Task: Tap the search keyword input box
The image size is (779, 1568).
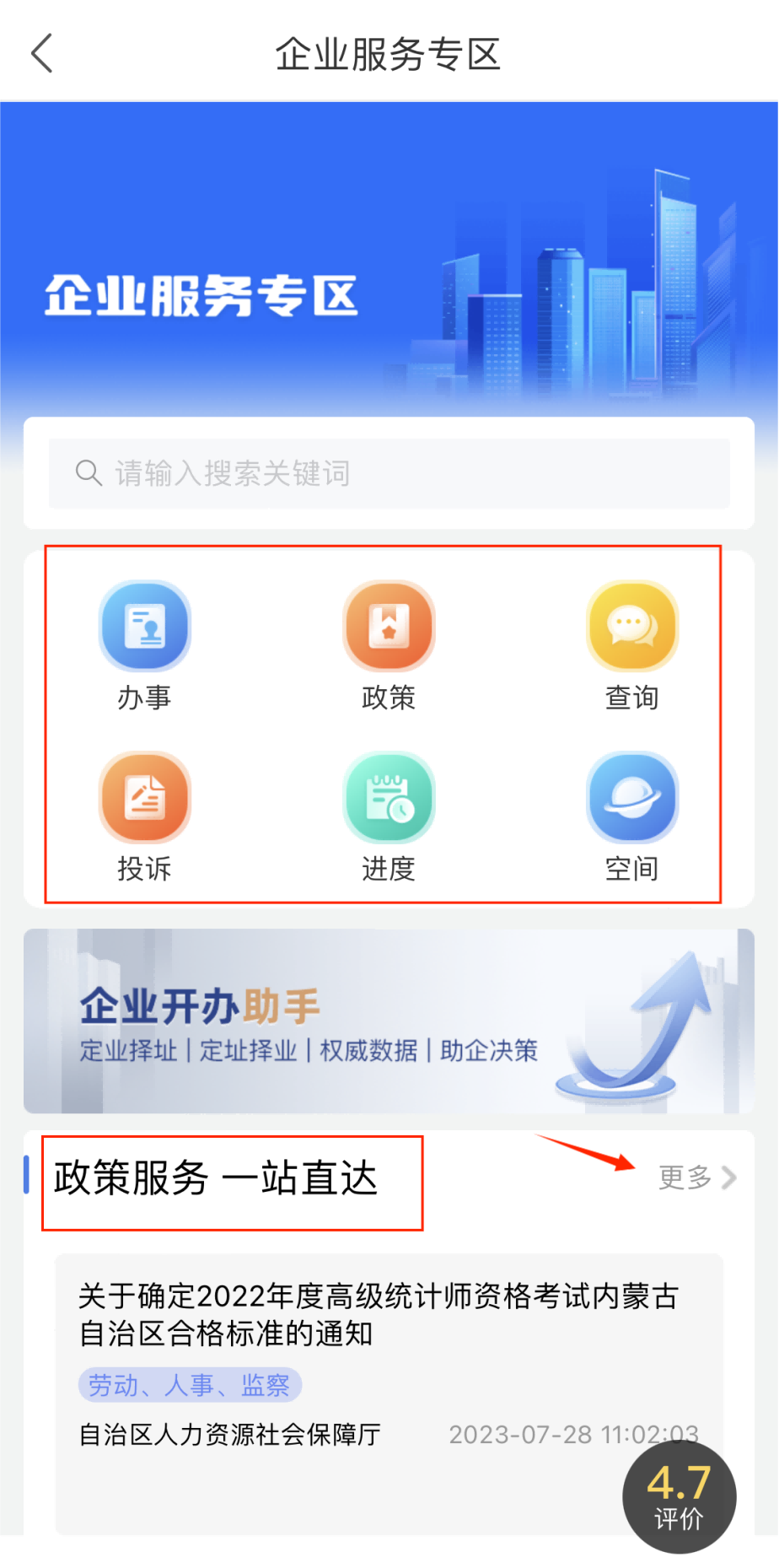Action: (x=389, y=473)
